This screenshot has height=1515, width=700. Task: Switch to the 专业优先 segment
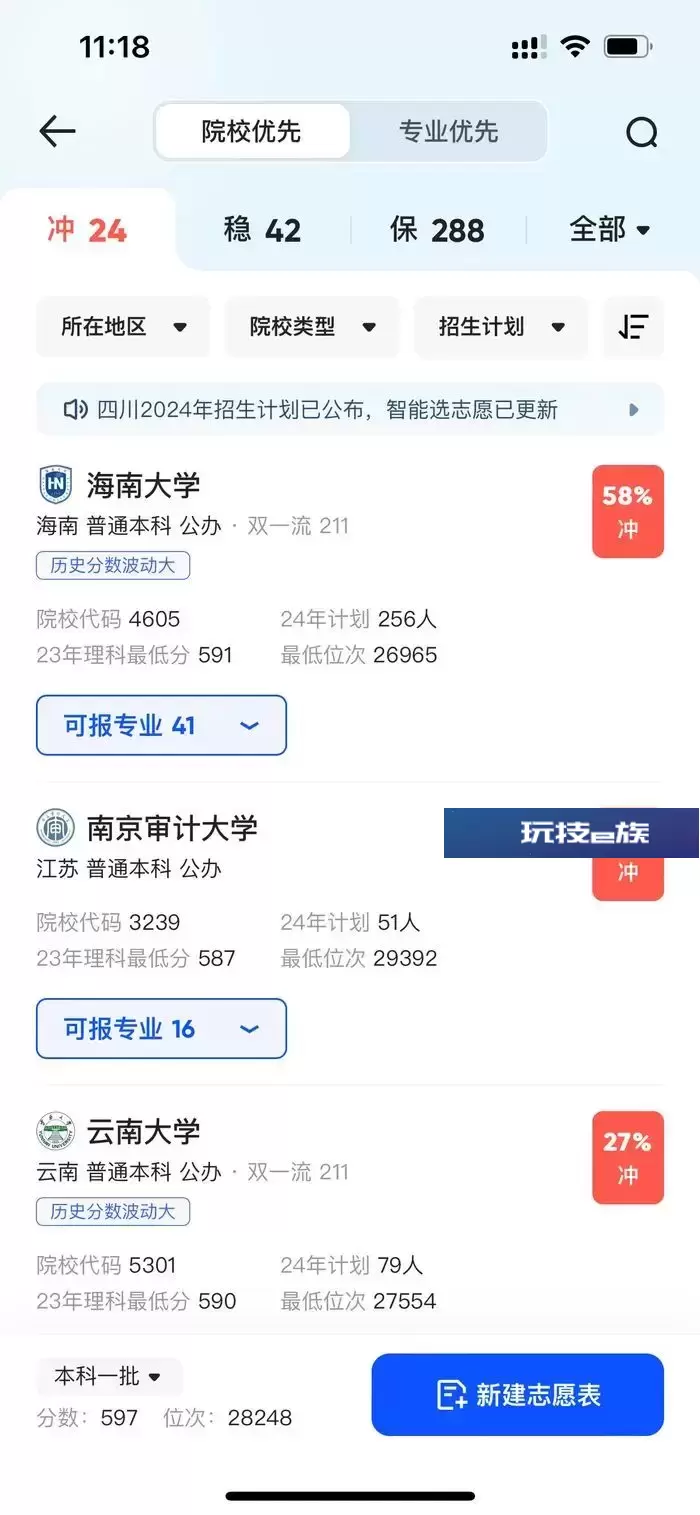pos(448,131)
